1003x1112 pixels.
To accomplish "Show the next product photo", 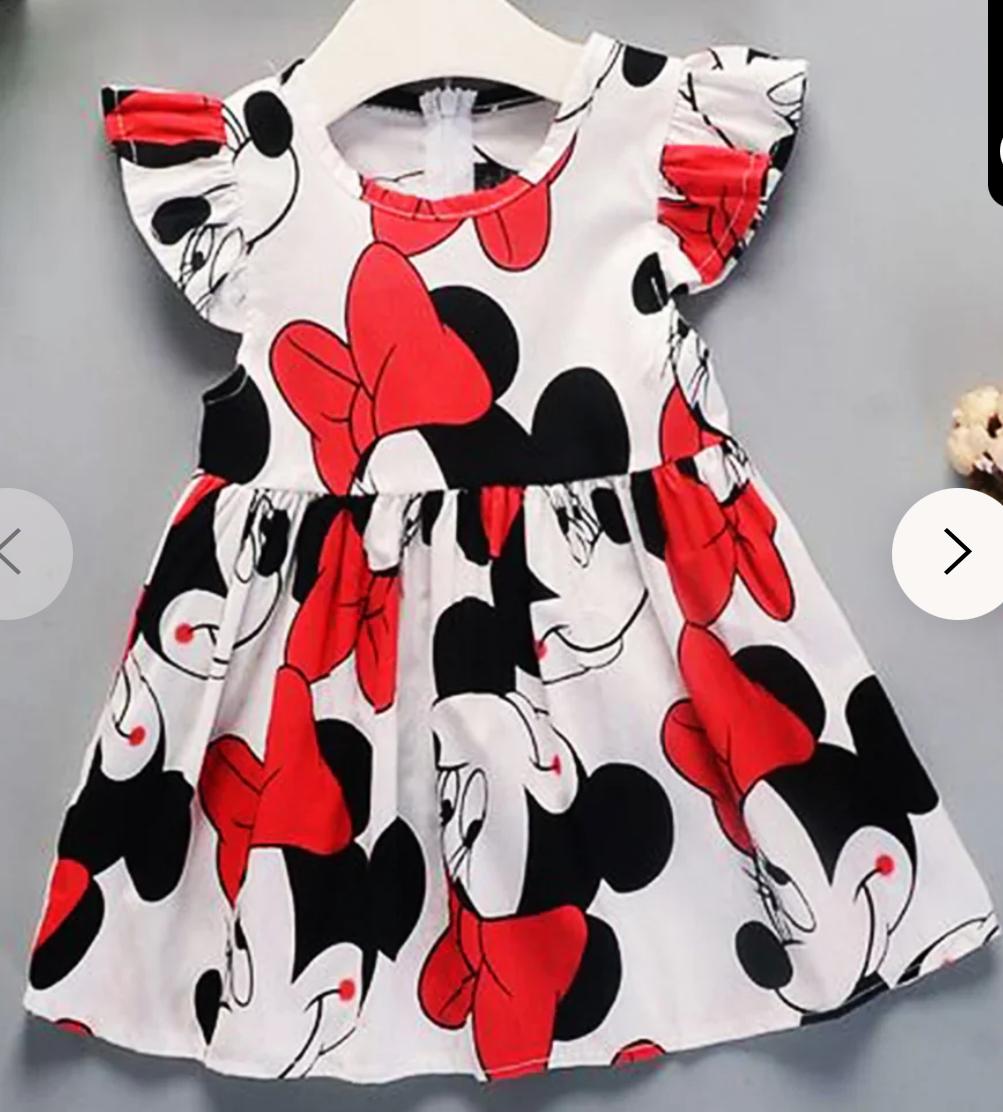I will pyautogui.click(x=953, y=553).
